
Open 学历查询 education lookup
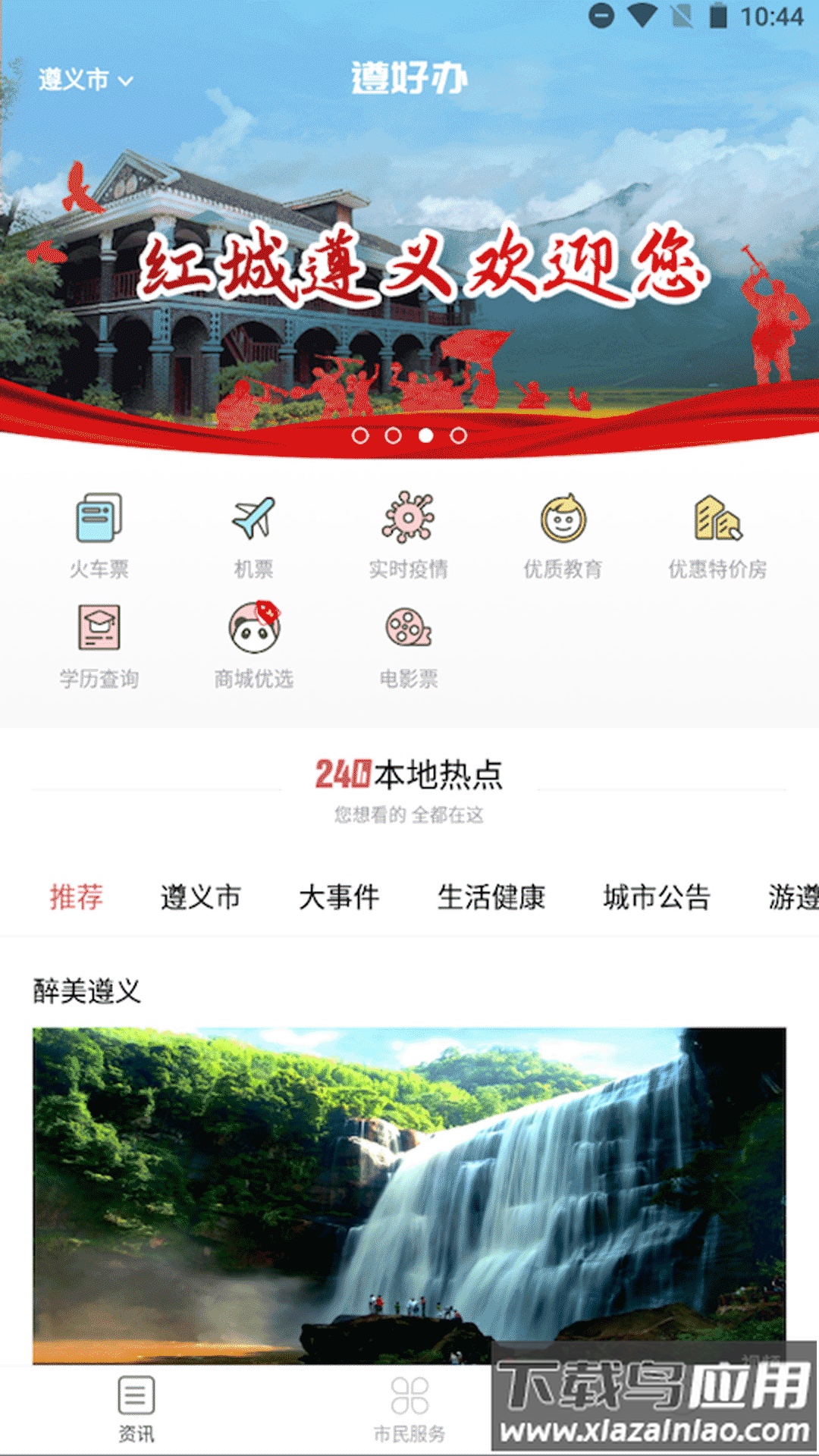pos(99,645)
